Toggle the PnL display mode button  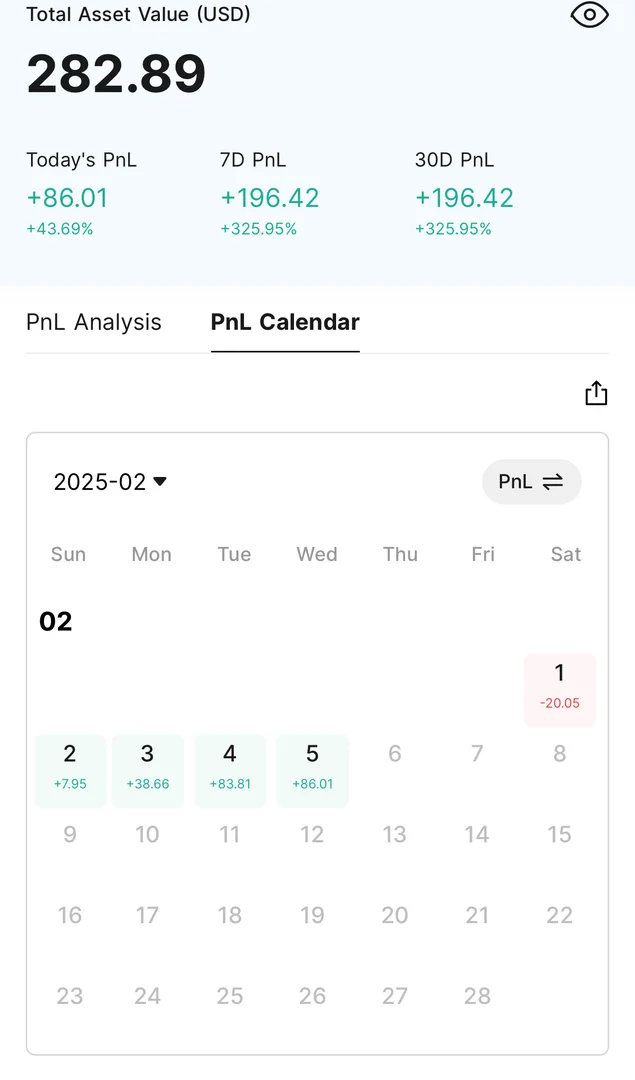pyautogui.click(x=531, y=482)
